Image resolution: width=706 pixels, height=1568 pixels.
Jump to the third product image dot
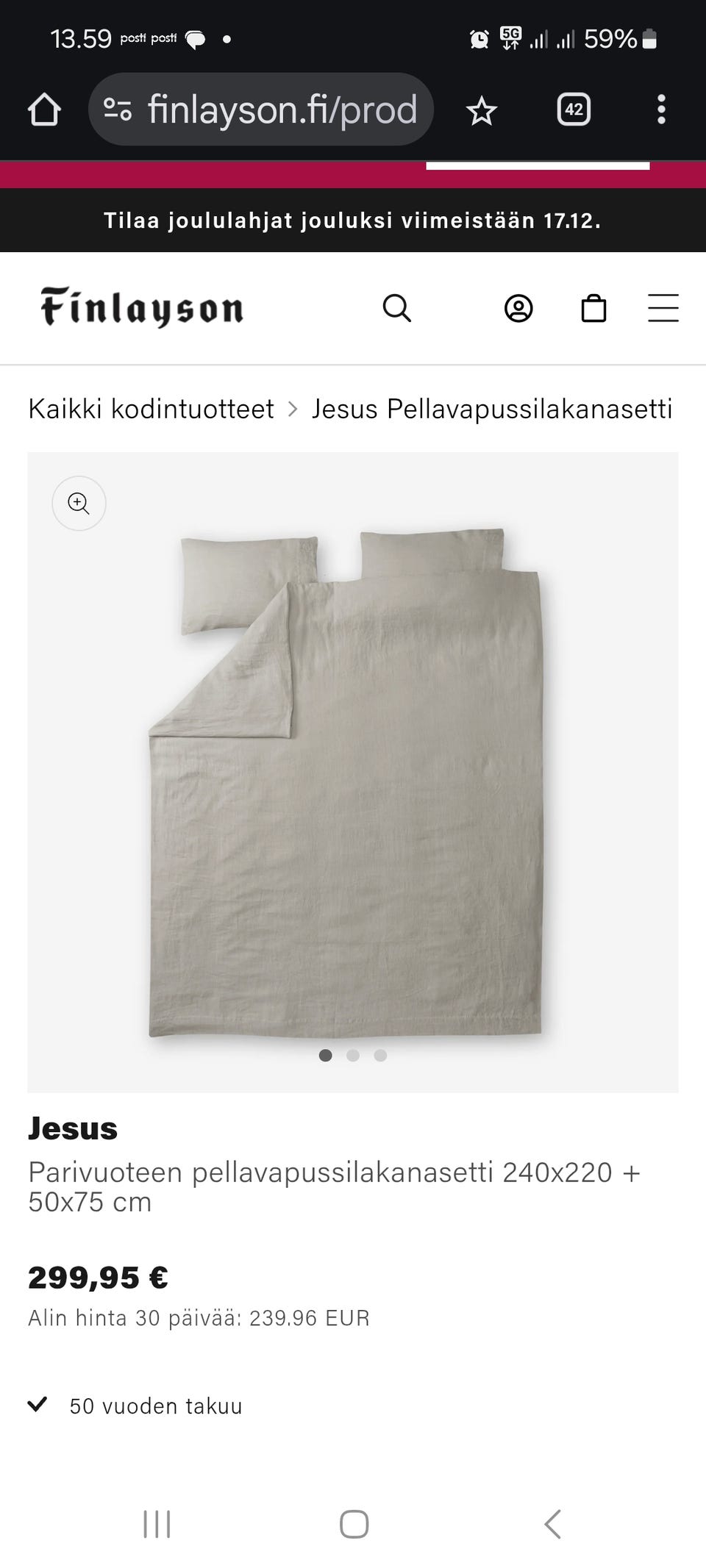[x=380, y=1056]
